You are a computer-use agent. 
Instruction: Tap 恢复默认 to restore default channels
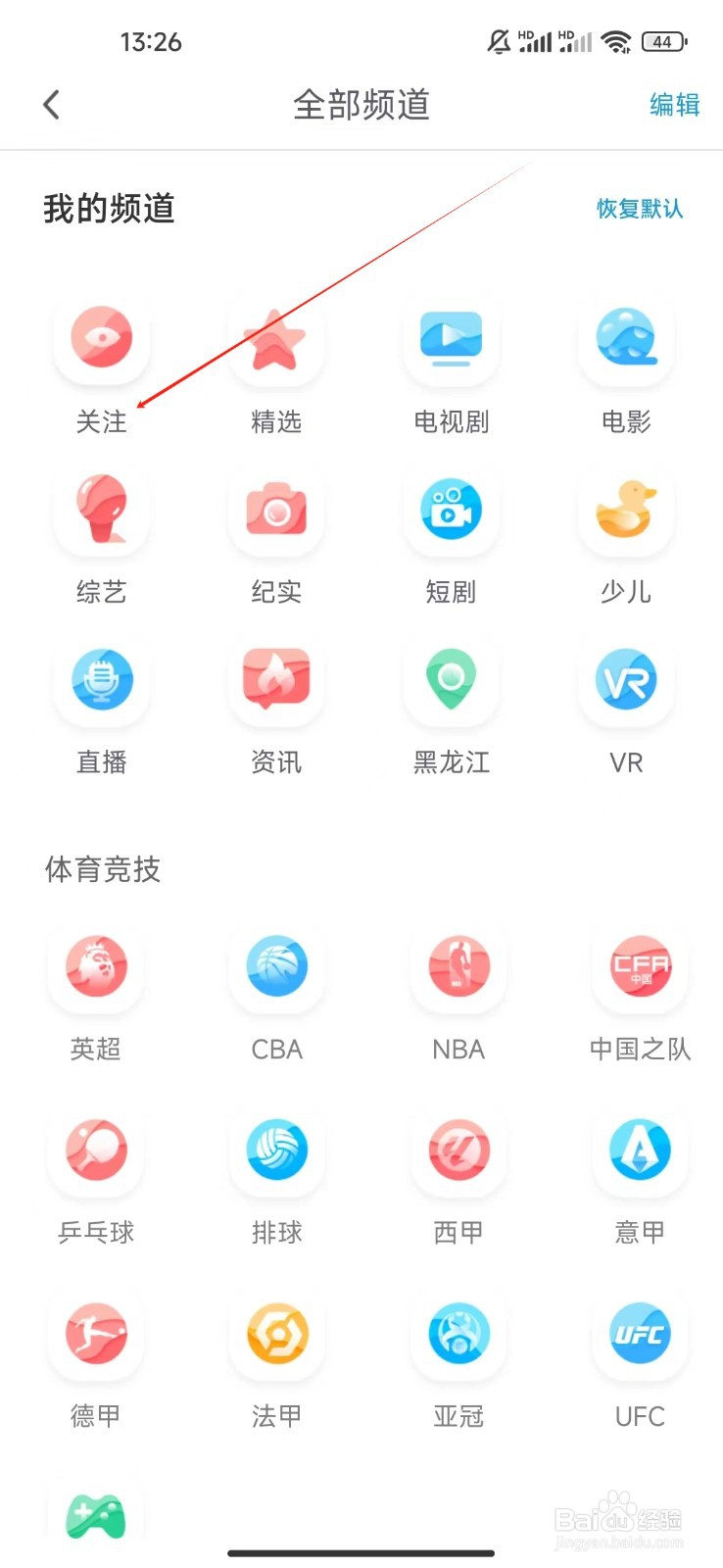pyautogui.click(x=639, y=209)
